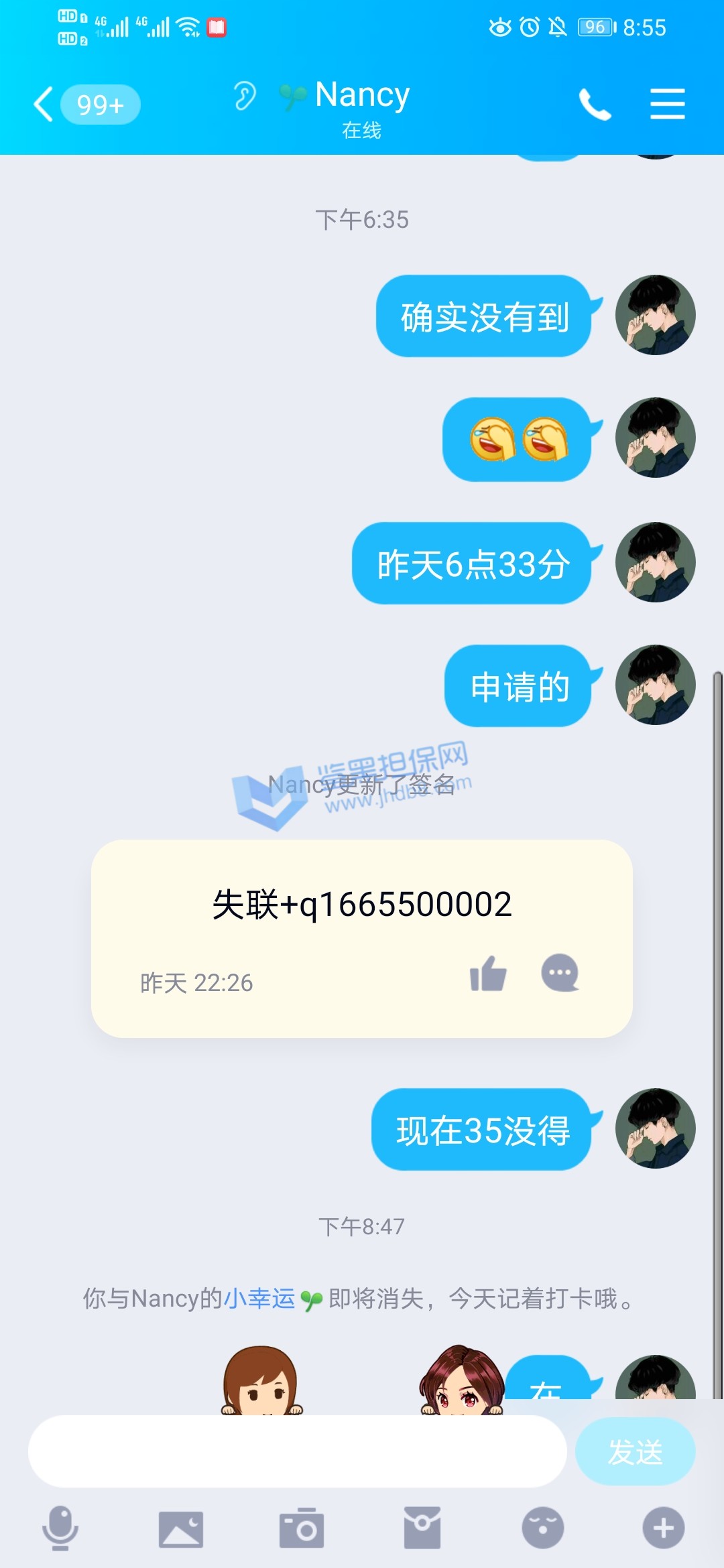Viewport: 724px width, 1568px height.
Task: Tap the earpiece mode icon
Action: (x=245, y=96)
